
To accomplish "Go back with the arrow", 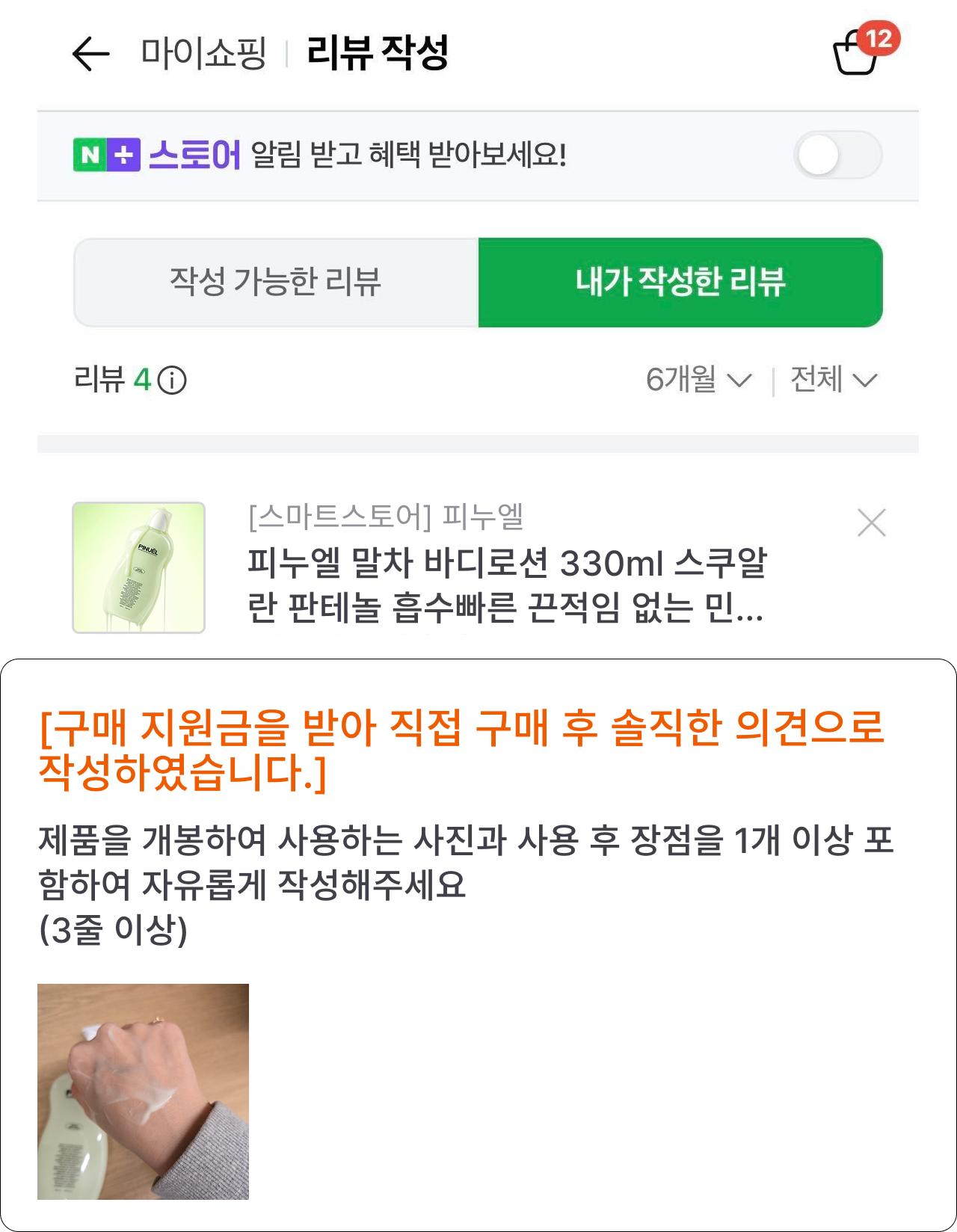I will pos(90,54).
